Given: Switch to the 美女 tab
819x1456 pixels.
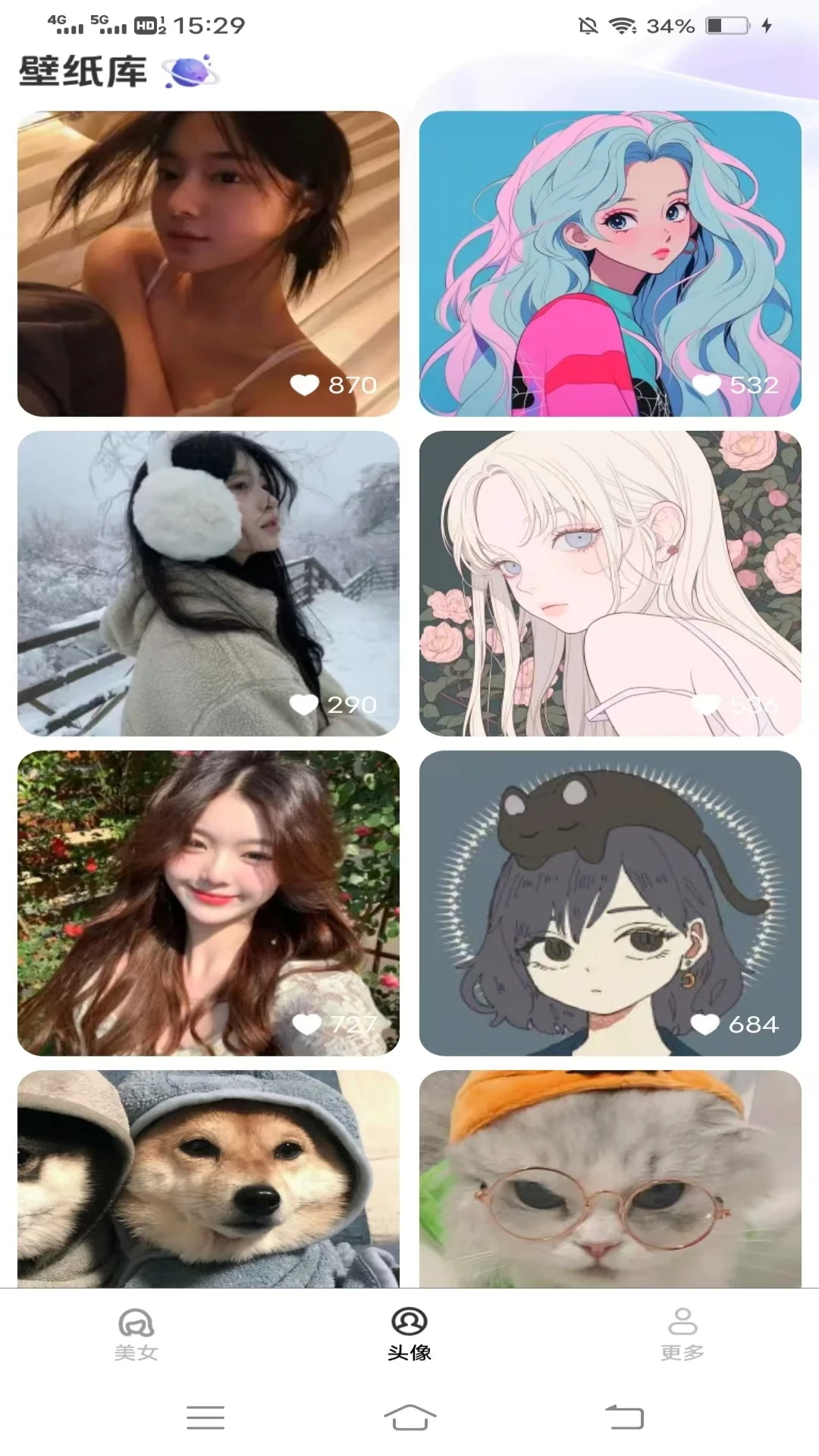Looking at the screenshot, I should point(136,1335).
